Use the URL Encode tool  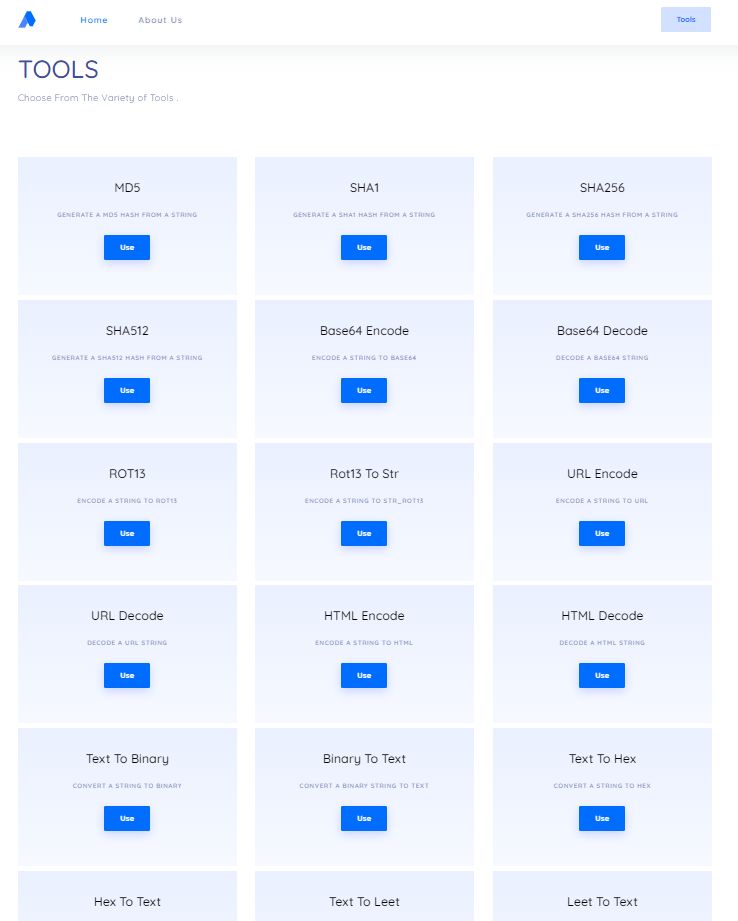[602, 533]
